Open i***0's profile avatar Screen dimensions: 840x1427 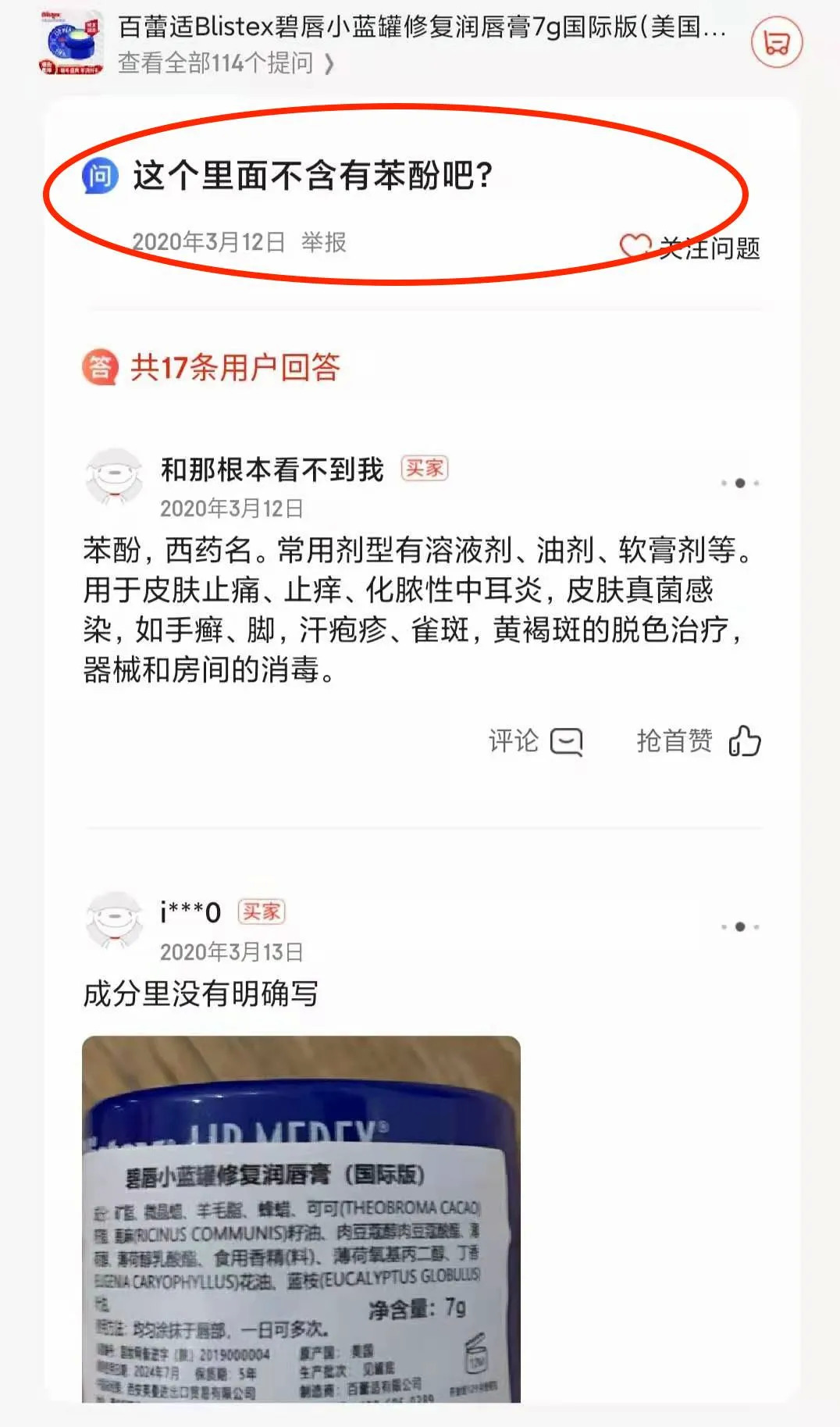(114, 920)
